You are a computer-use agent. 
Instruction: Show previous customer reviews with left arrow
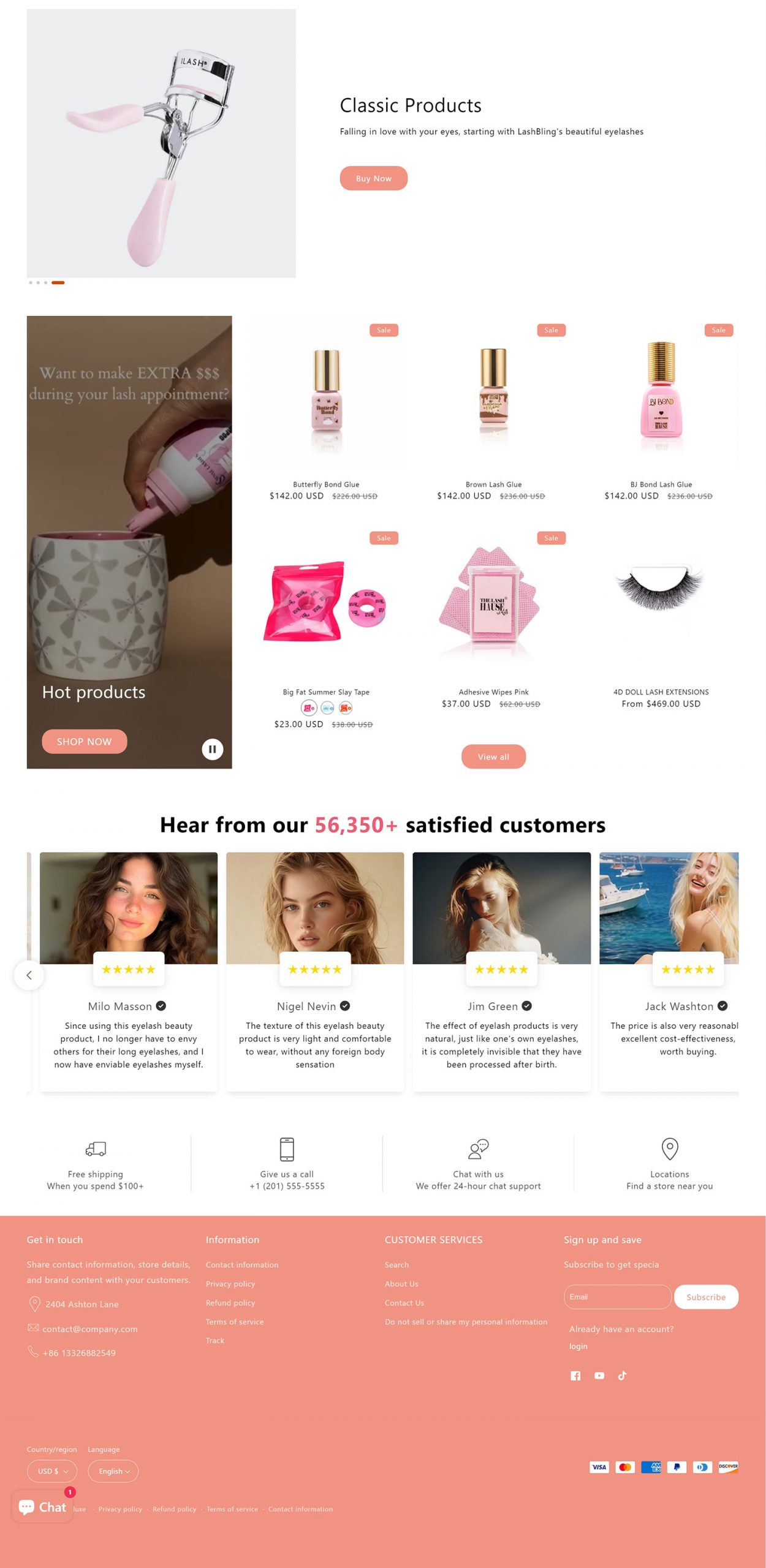coord(29,974)
